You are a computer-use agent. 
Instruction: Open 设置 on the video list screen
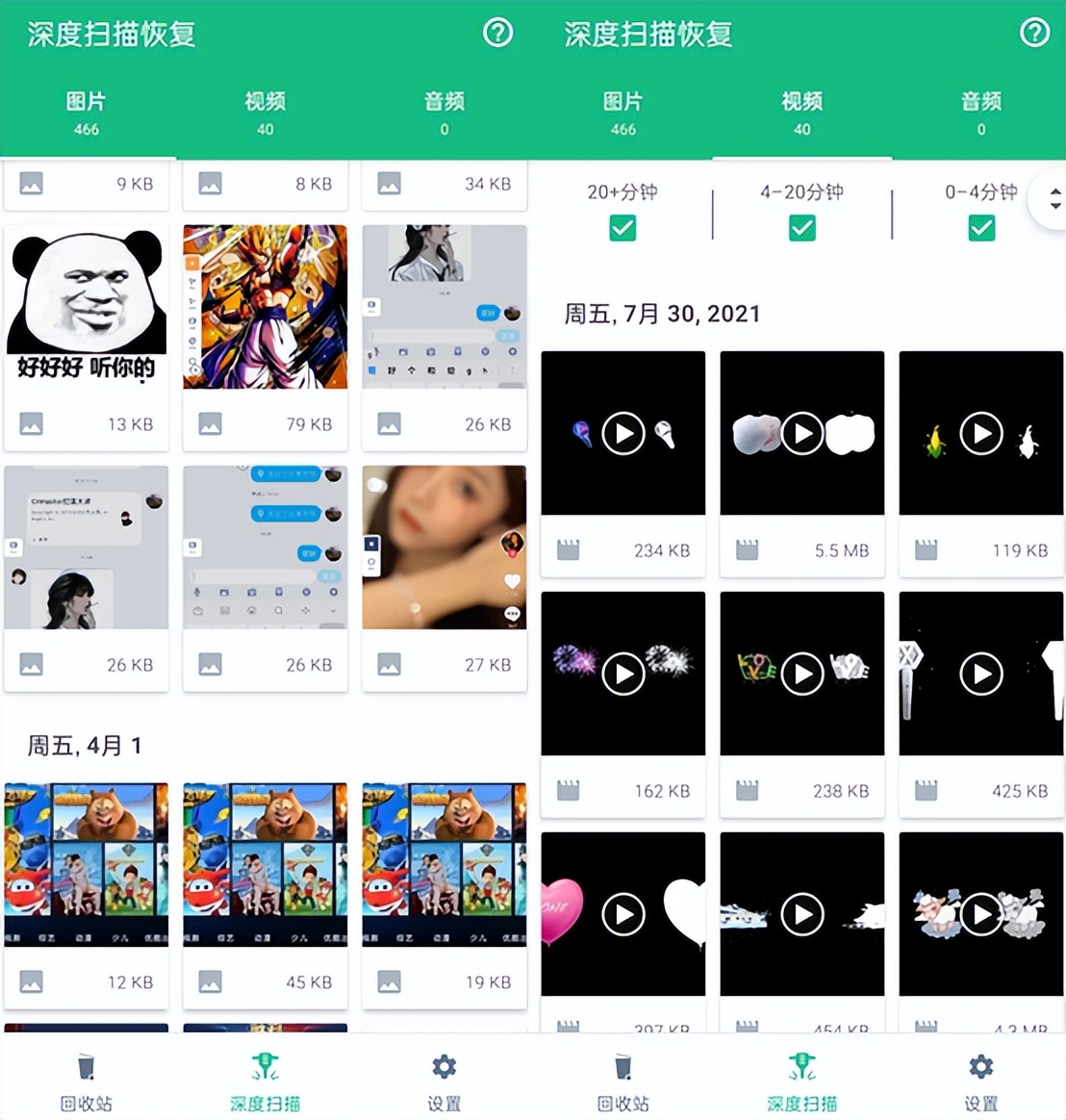pyautogui.click(x=980, y=1082)
